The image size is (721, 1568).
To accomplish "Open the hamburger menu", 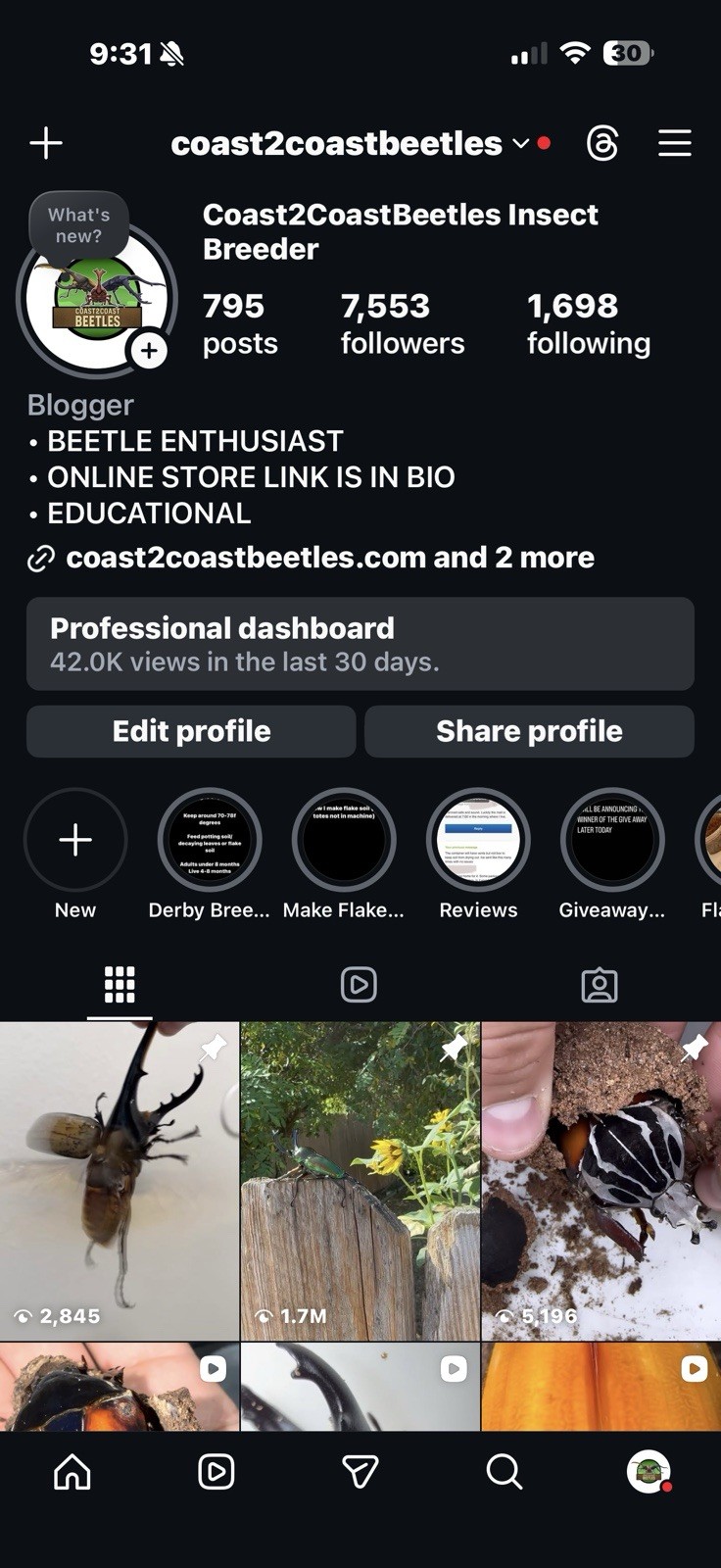I will coord(674,144).
